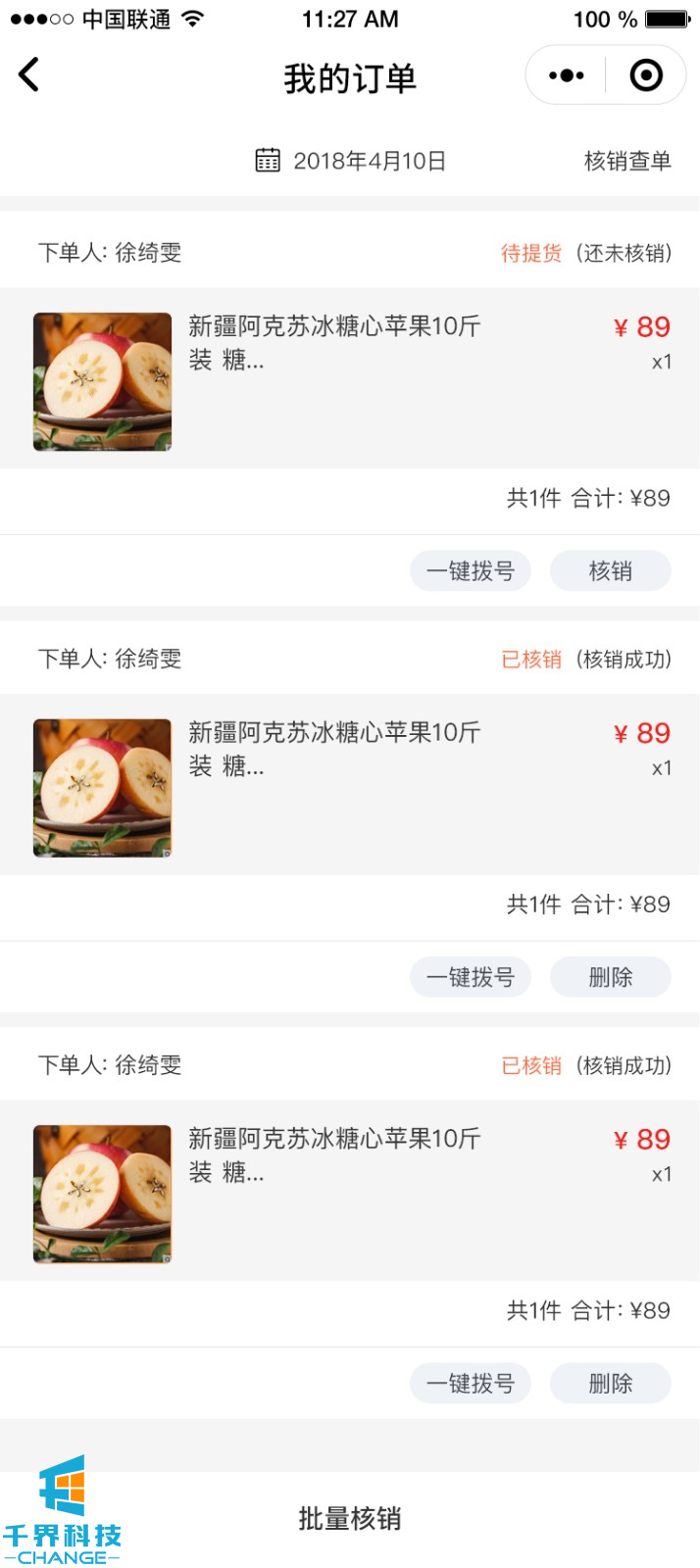The height and width of the screenshot is (1568, 700).
Task: Open the mini program more-options menu
Action: point(566,75)
